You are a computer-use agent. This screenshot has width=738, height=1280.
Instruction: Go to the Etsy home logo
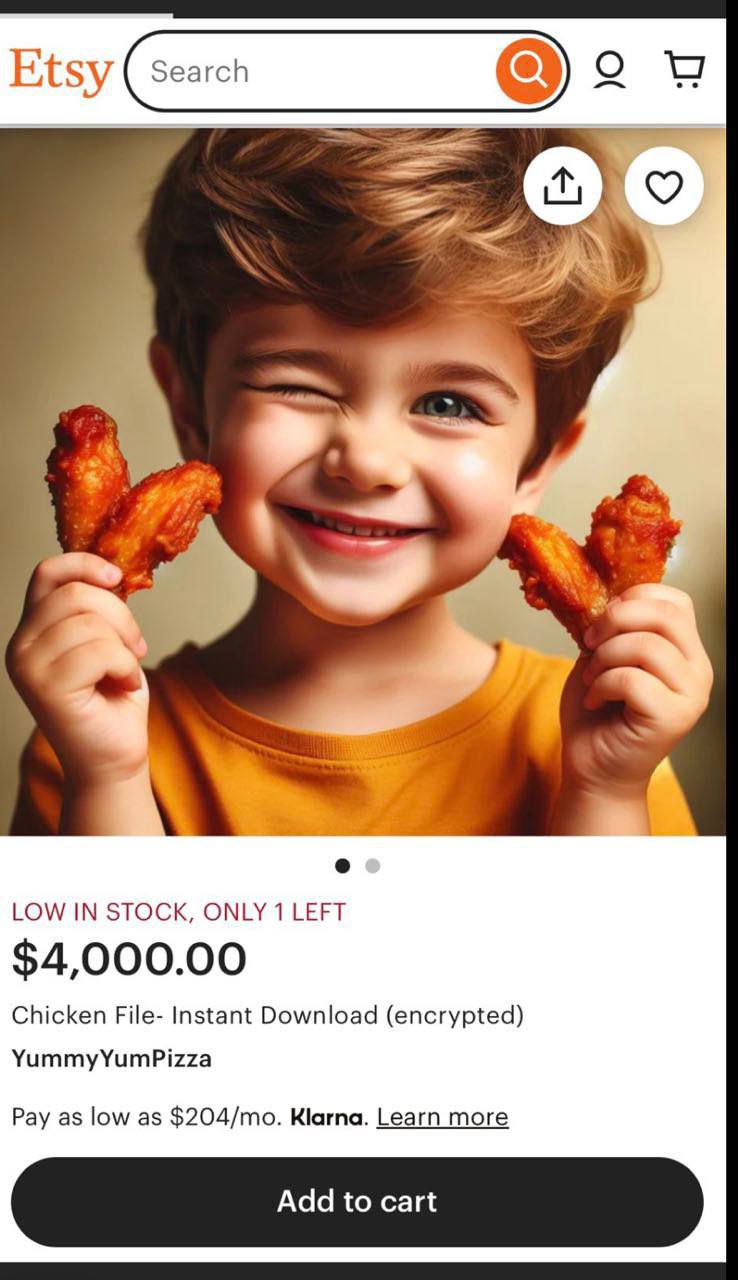click(61, 72)
